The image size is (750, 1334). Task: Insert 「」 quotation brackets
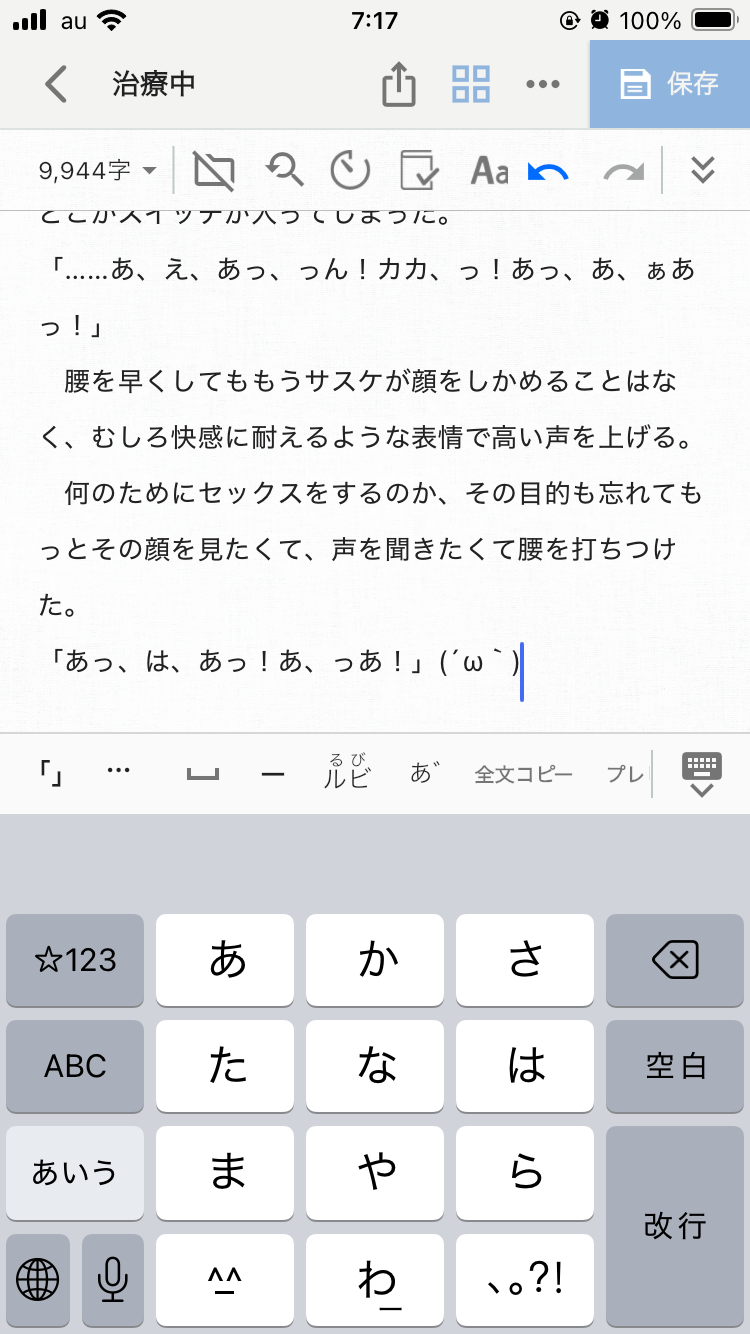pyautogui.click(x=52, y=773)
